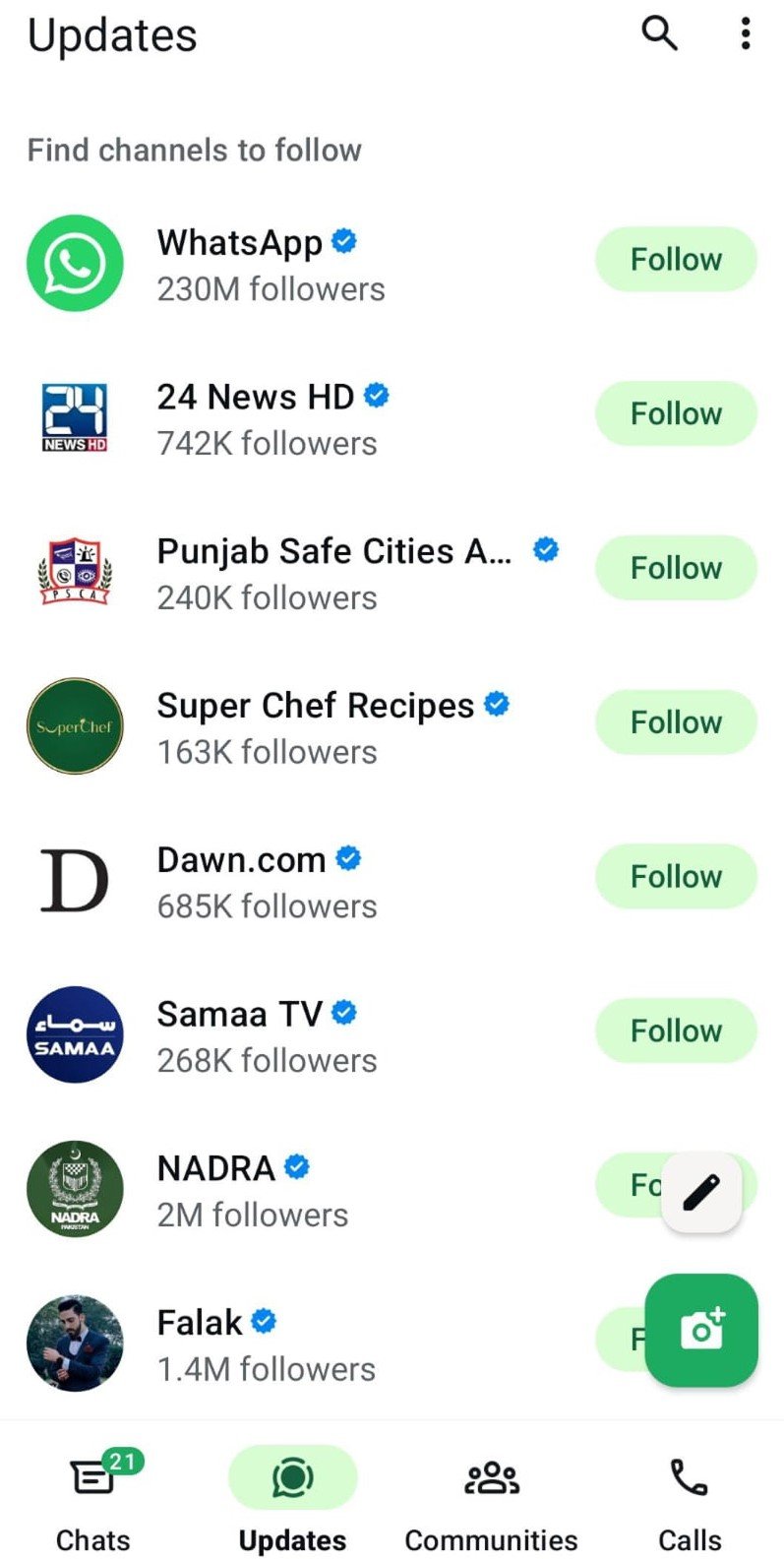Image resolution: width=784 pixels, height=1562 pixels.
Task: Tap the camera icon to add a status
Action: tap(701, 1331)
